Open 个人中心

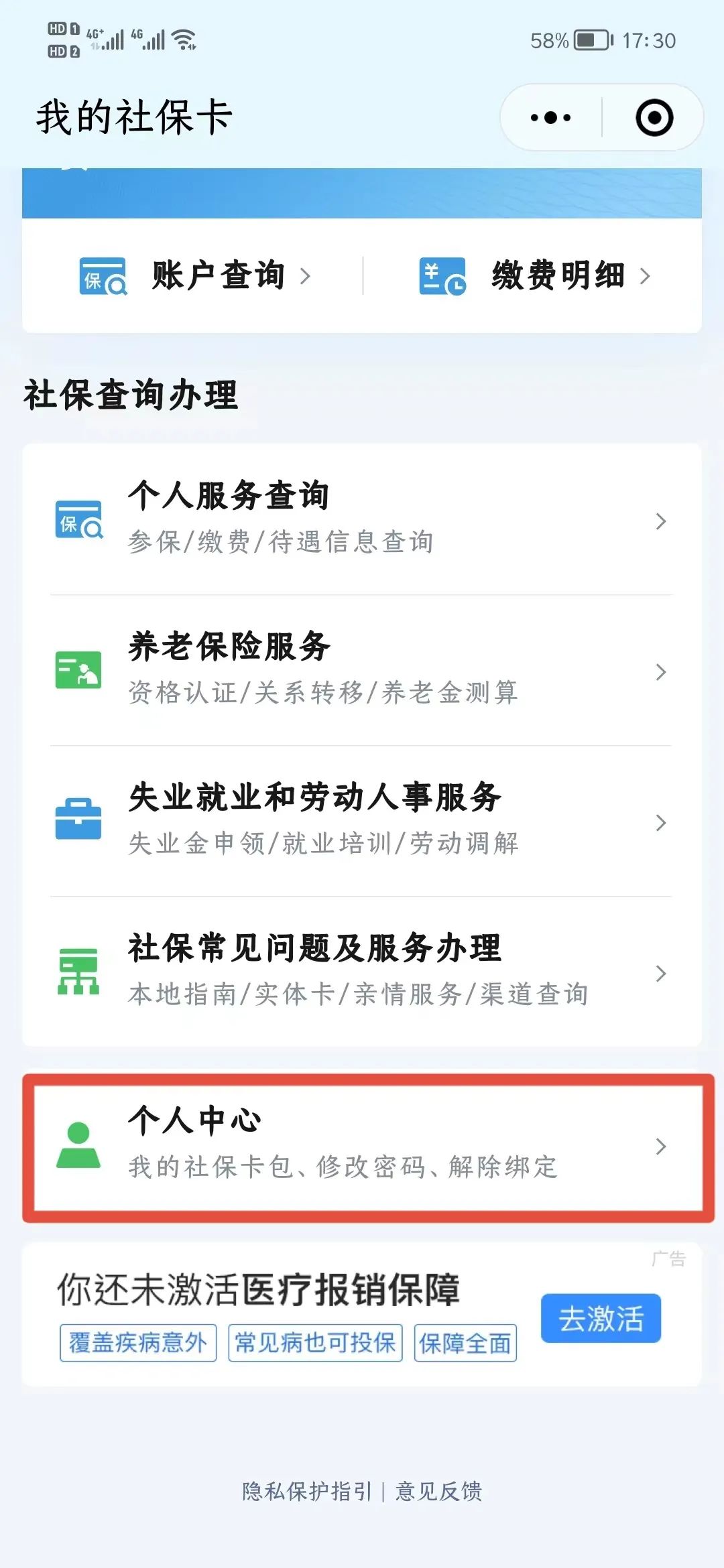pos(362,1146)
